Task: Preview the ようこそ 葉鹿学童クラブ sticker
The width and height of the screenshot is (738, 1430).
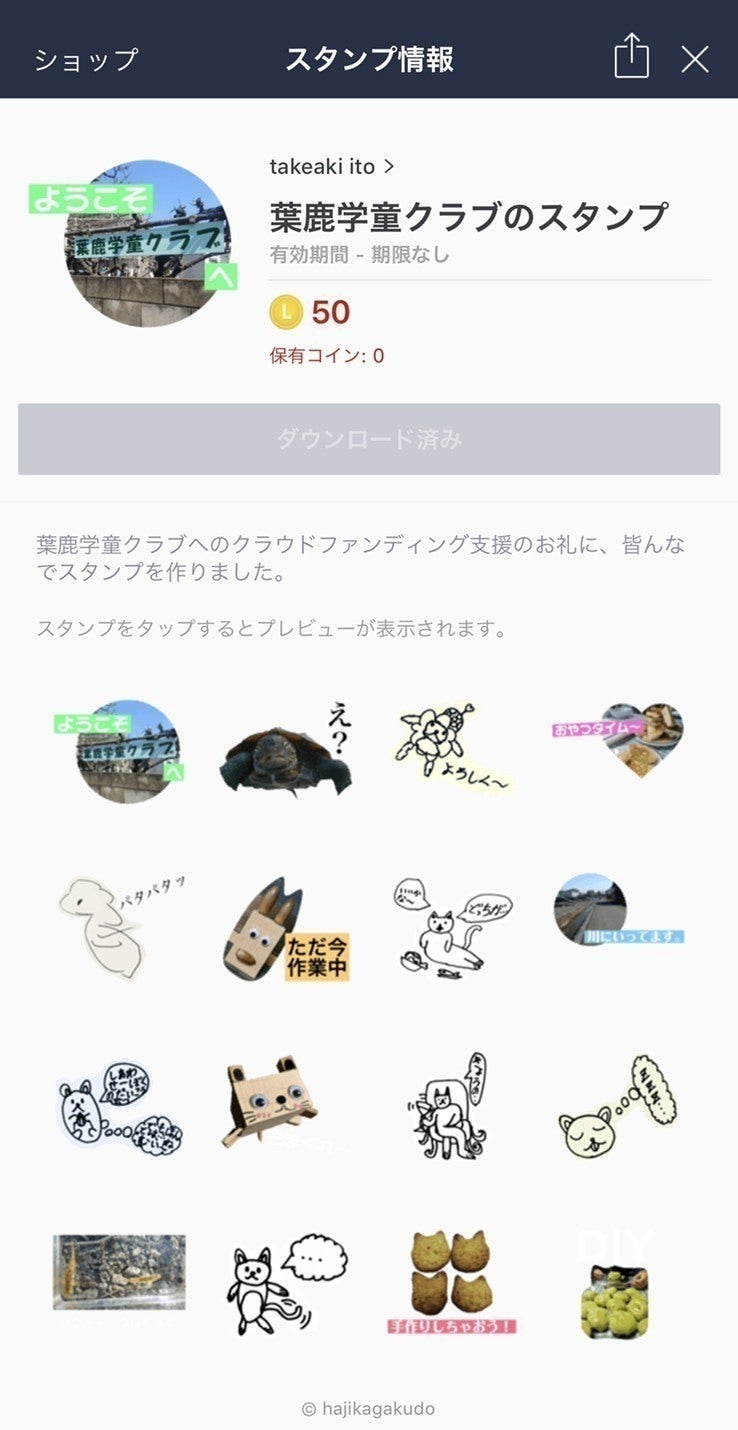Action: [120, 751]
